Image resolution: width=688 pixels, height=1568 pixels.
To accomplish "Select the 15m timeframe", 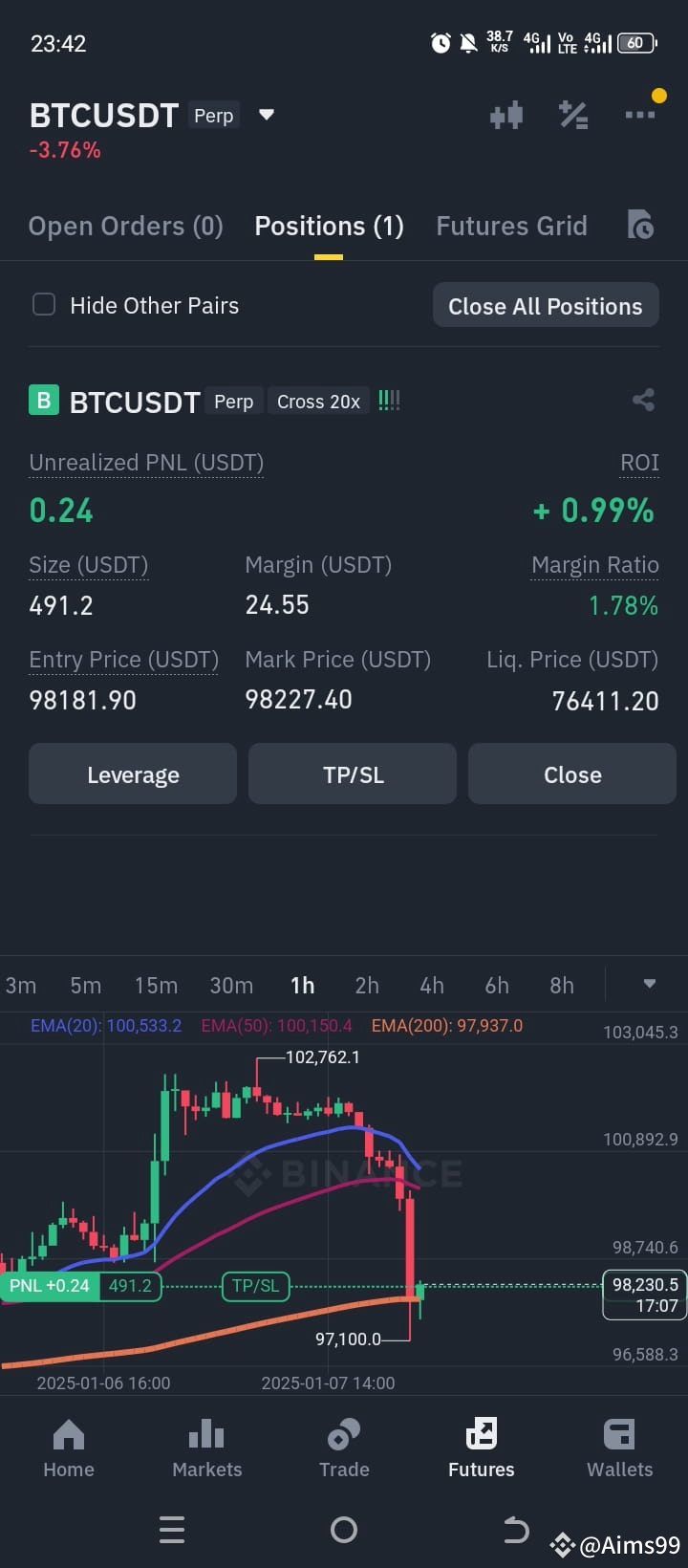I will (156, 984).
